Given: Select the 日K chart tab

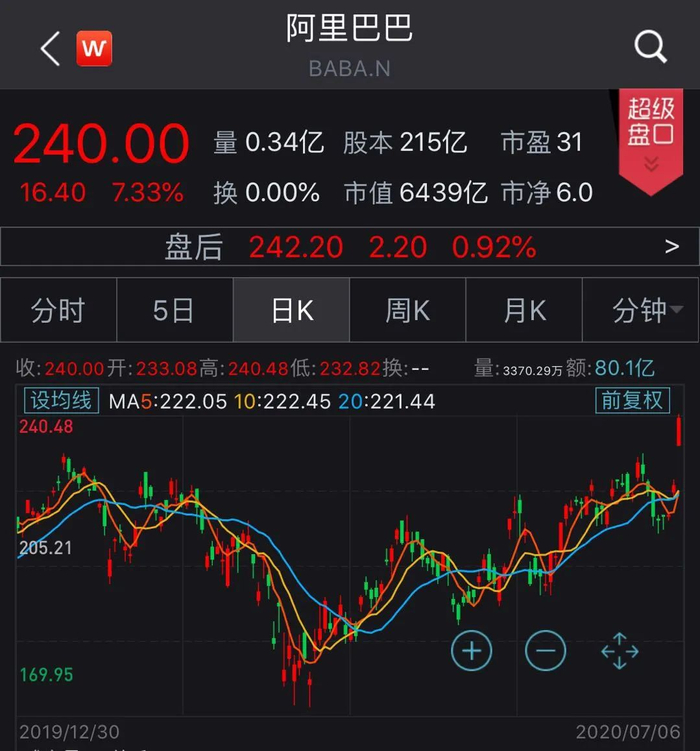Looking at the screenshot, I should tap(291, 311).
